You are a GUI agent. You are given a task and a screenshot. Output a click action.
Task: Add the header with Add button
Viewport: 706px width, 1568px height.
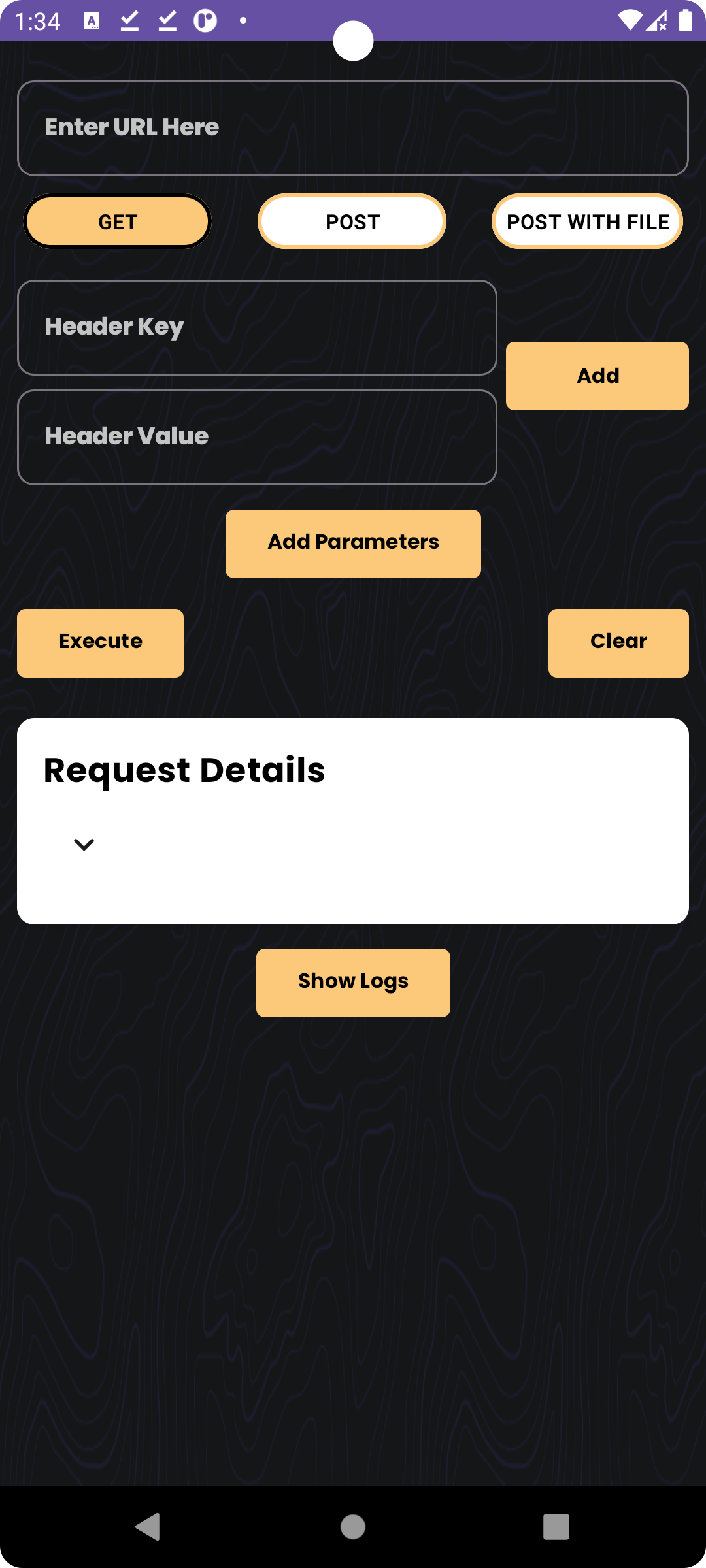point(597,376)
